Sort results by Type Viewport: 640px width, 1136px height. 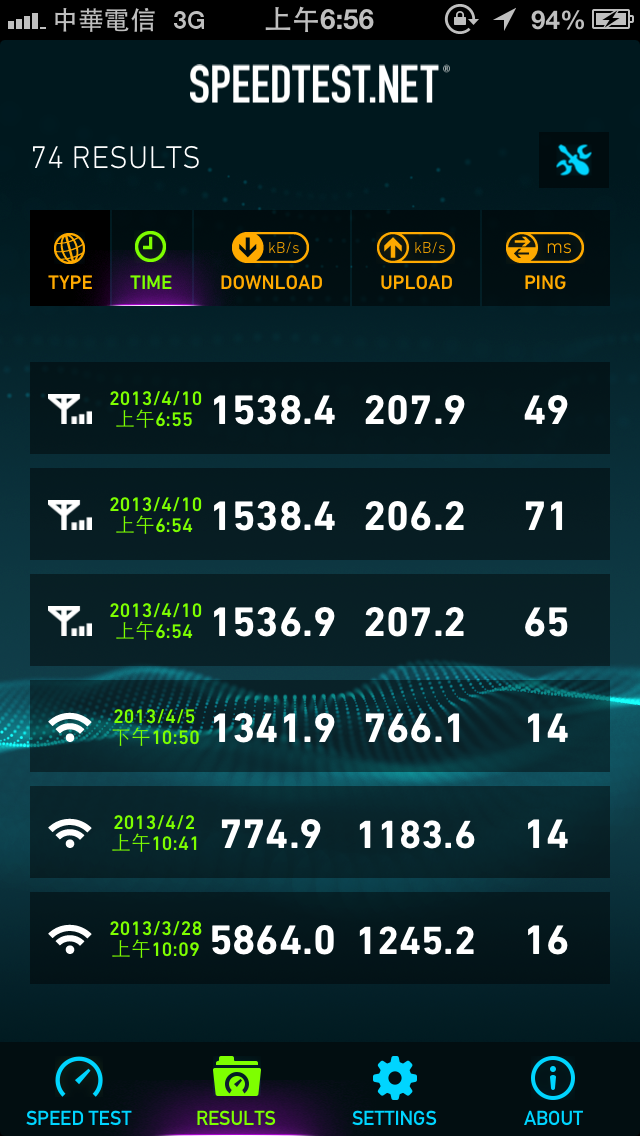coord(70,258)
